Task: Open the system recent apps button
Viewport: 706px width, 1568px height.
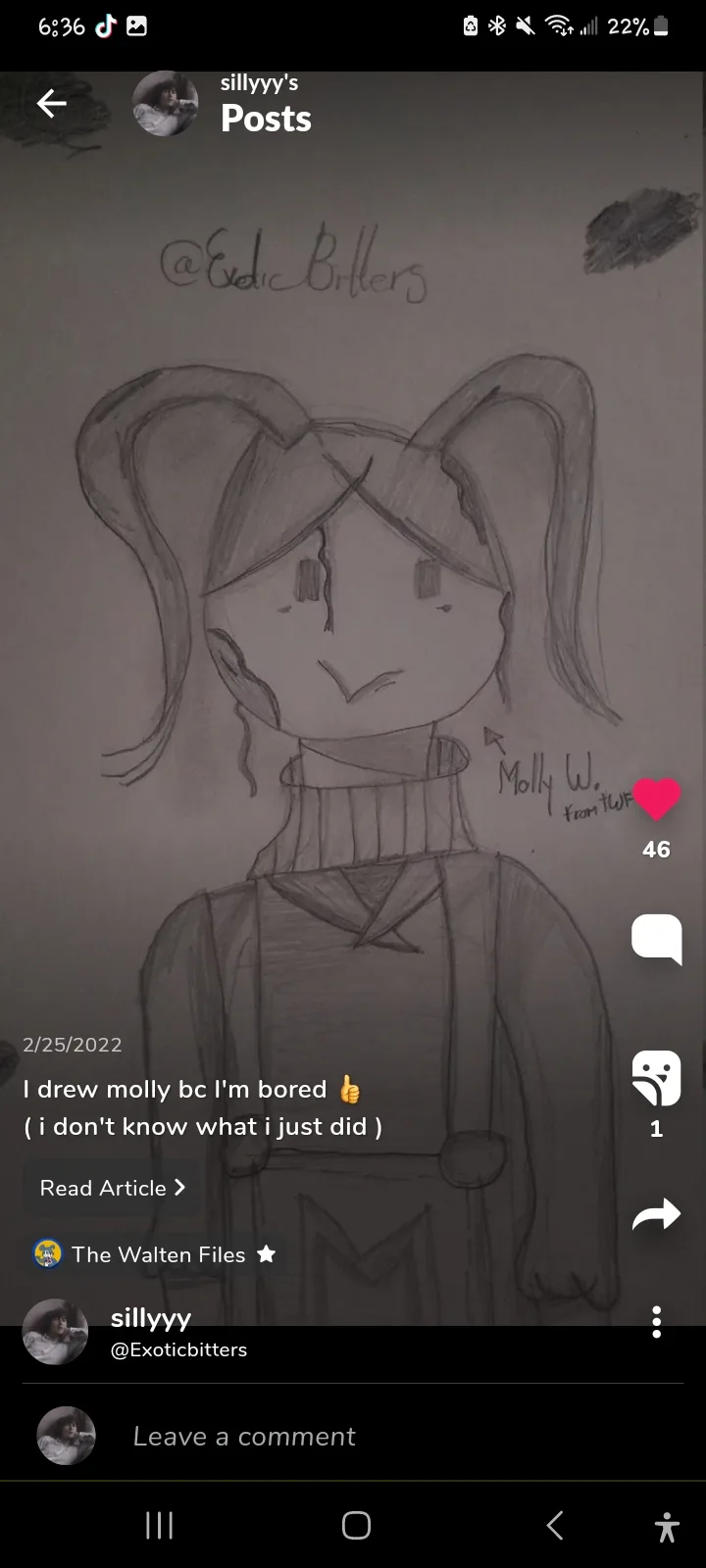Action: pos(159,1525)
